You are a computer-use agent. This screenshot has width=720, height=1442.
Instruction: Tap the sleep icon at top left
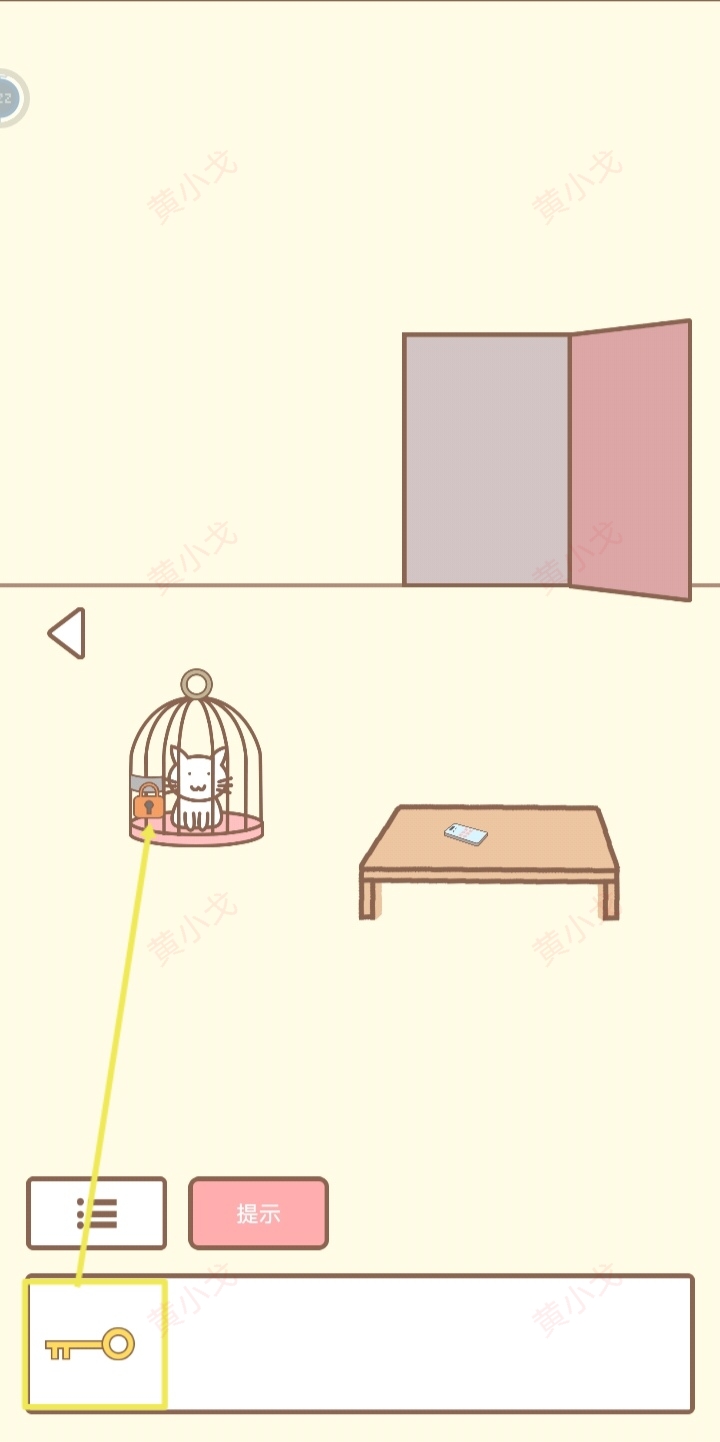pos(9,98)
